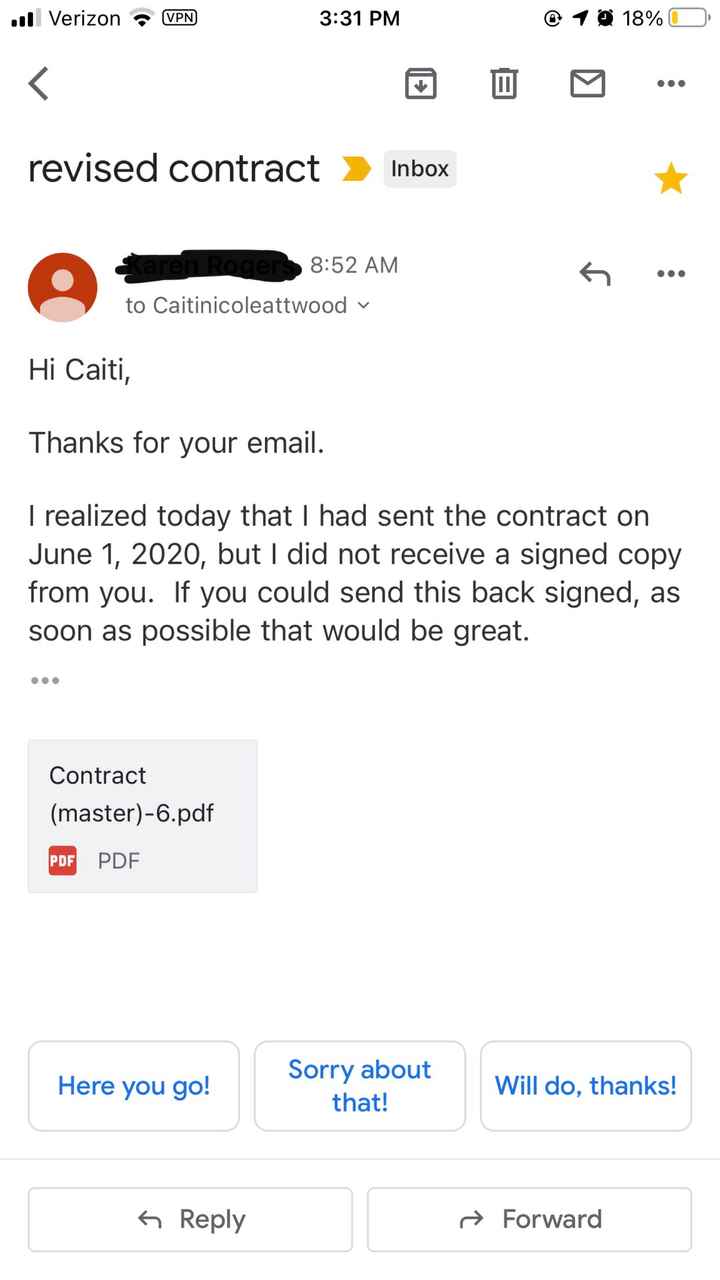Open the Contract (master)-6.pdf attachment
Image resolution: width=720 pixels, height=1280 pixels.
[x=143, y=816]
